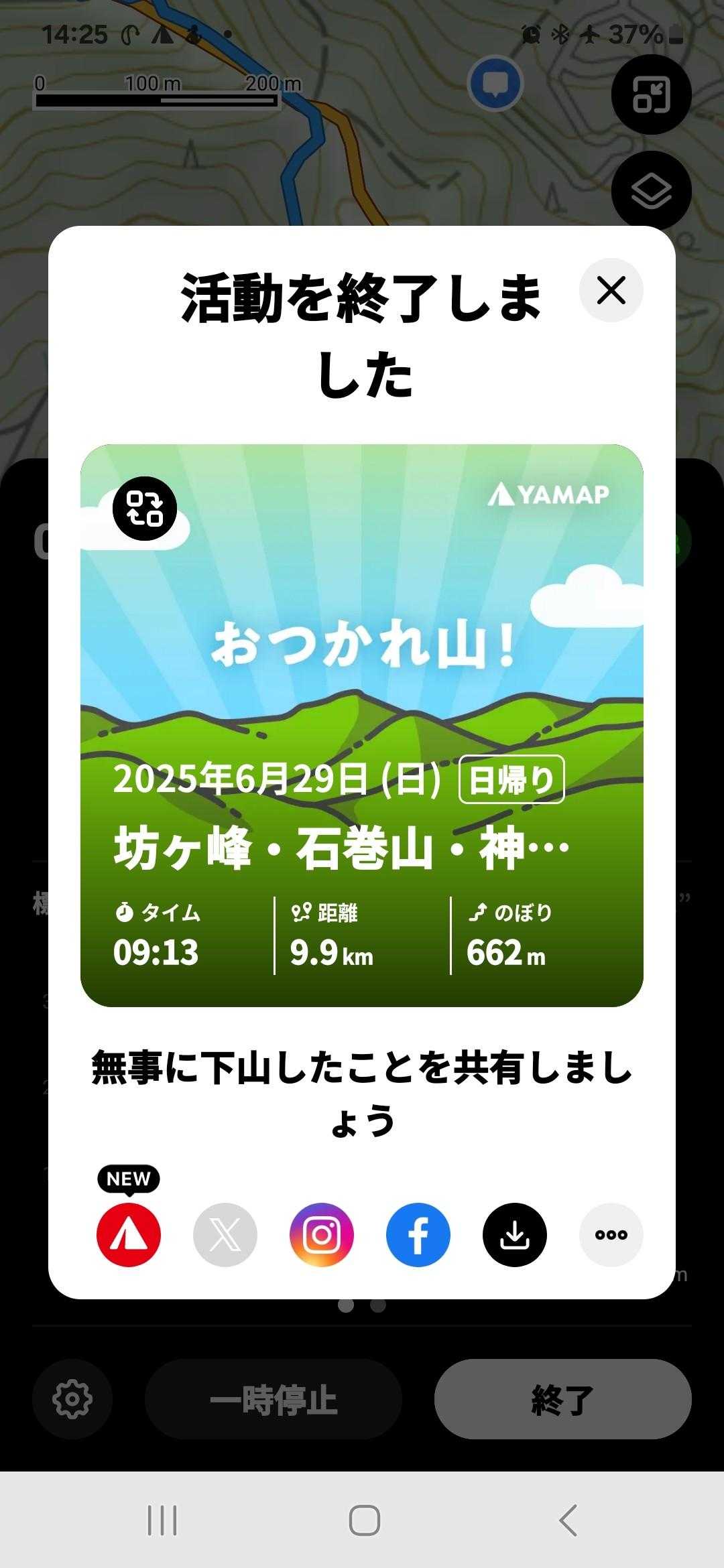Close the activity finished dialog
Image resolution: width=724 pixels, height=1568 pixels.
click(x=611, y=290)
